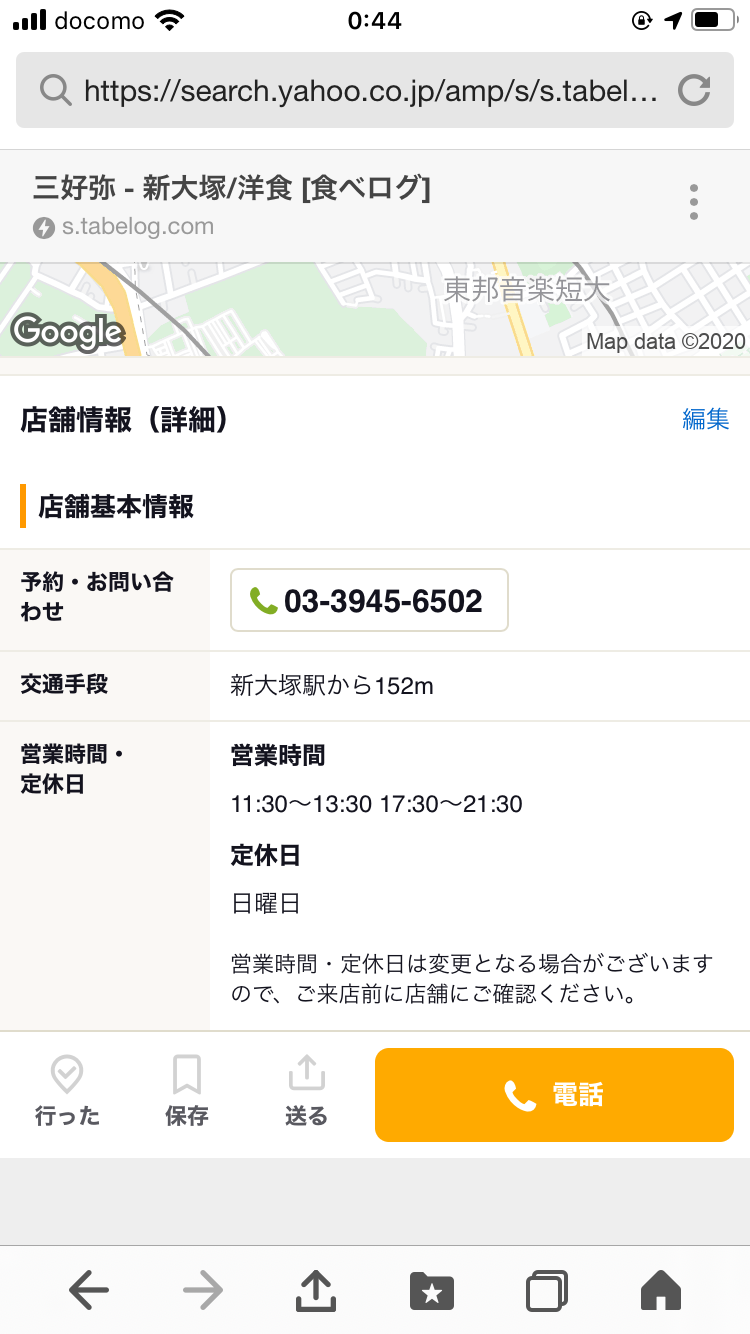
Task: Reload the current page
Action: (x=694, y=91)
